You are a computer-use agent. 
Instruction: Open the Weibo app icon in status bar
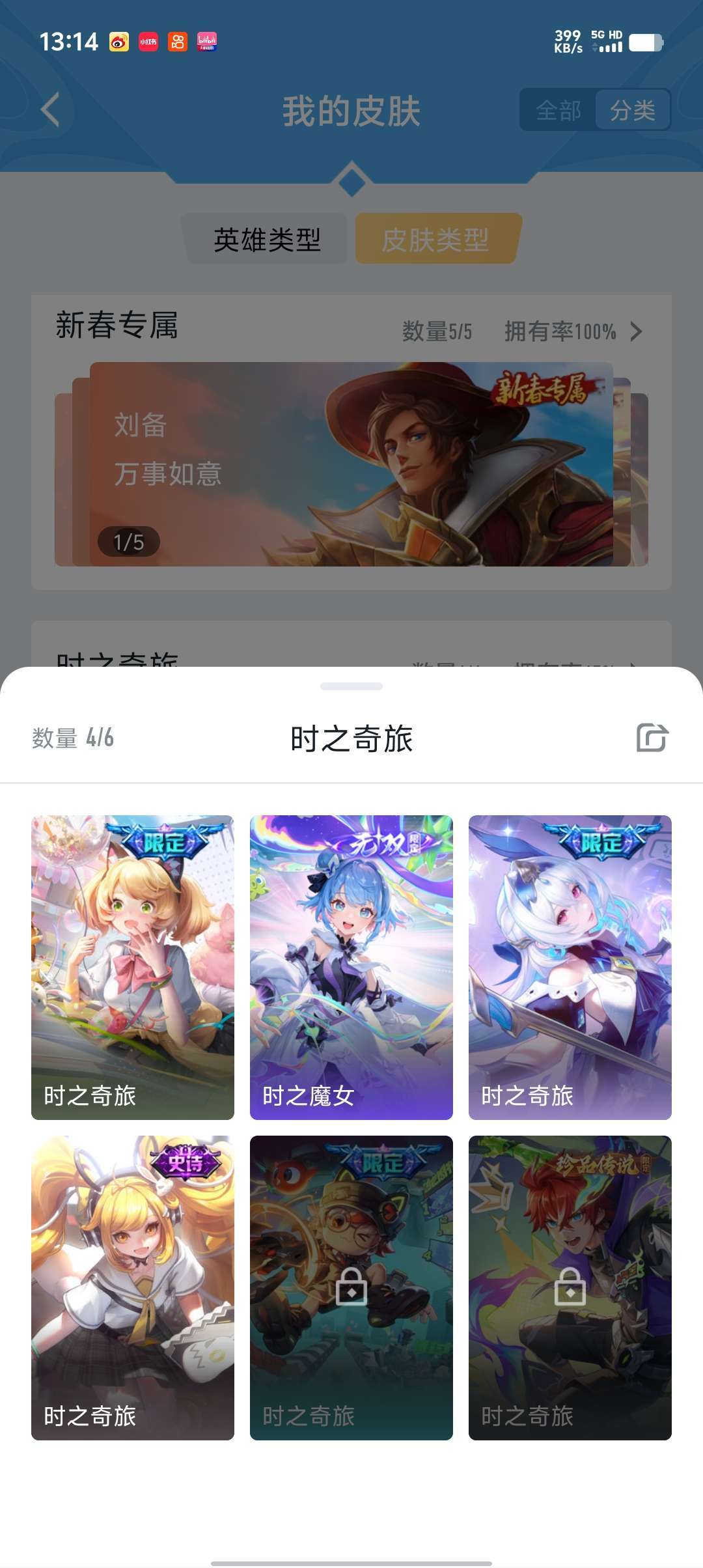click(x=117, y=42)
